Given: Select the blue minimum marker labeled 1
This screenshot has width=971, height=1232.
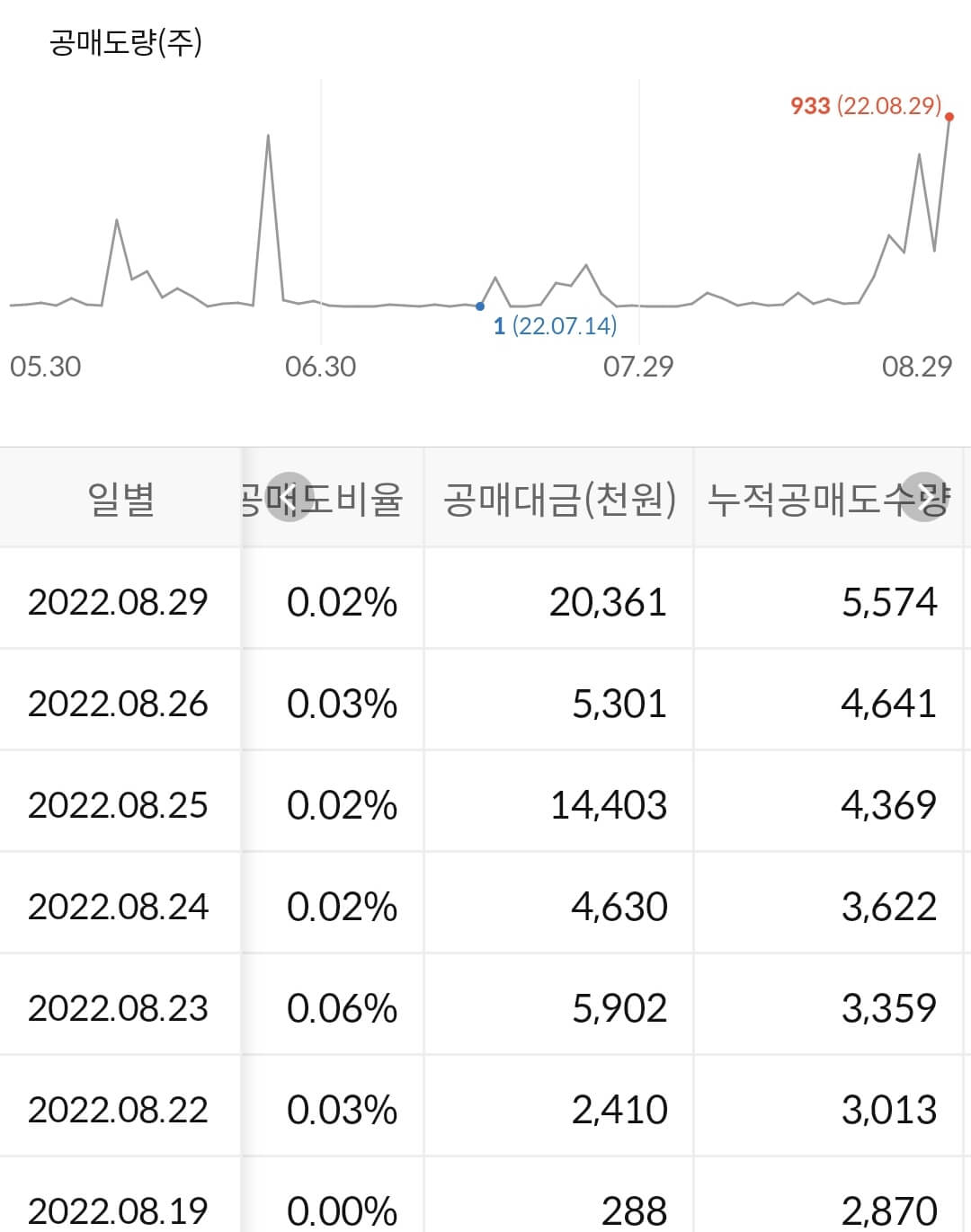Looking at the screenshot, I should pyautogui.click(x=480, y=306).
